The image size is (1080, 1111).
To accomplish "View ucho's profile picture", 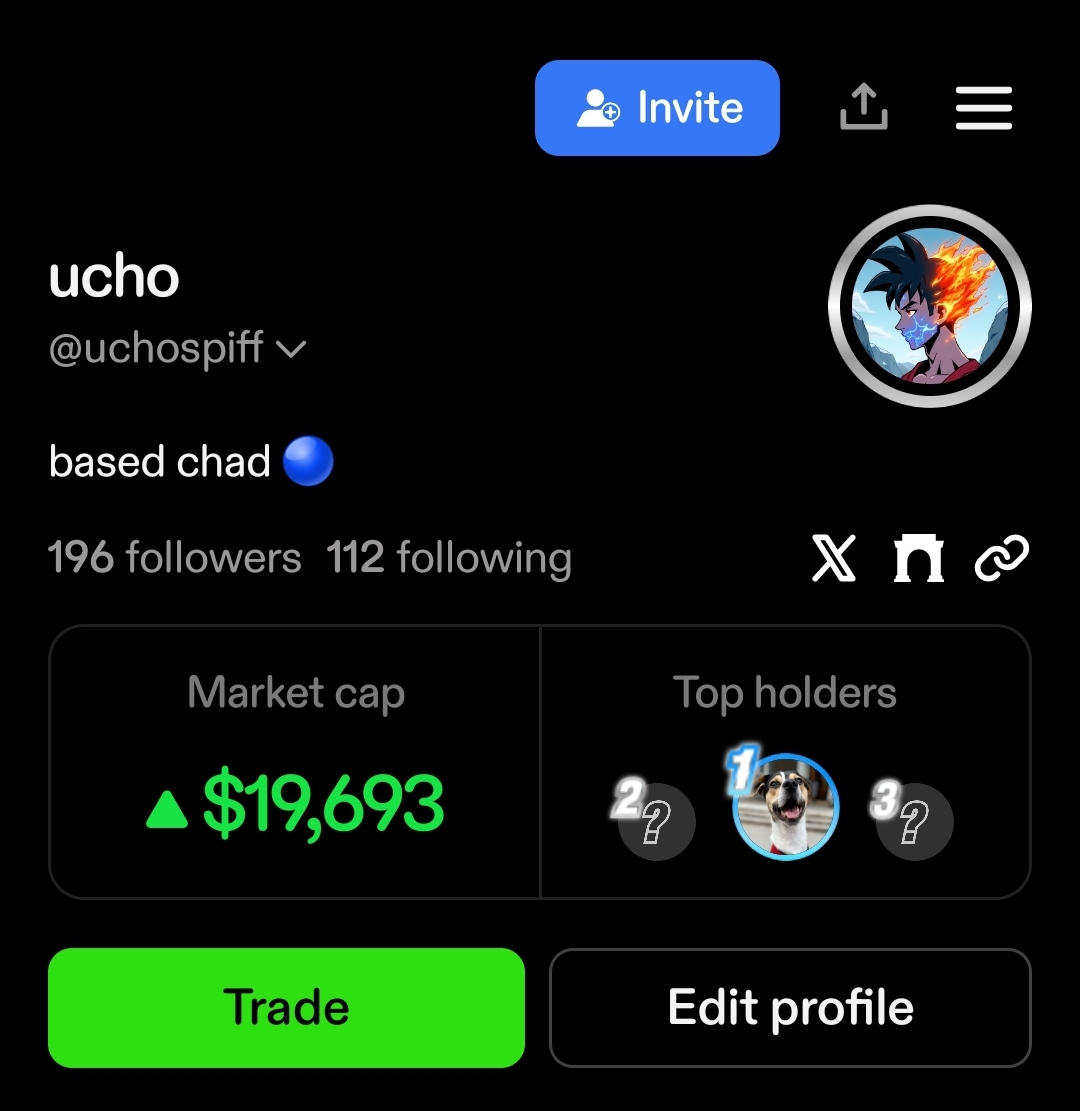I will pos(930,306).
